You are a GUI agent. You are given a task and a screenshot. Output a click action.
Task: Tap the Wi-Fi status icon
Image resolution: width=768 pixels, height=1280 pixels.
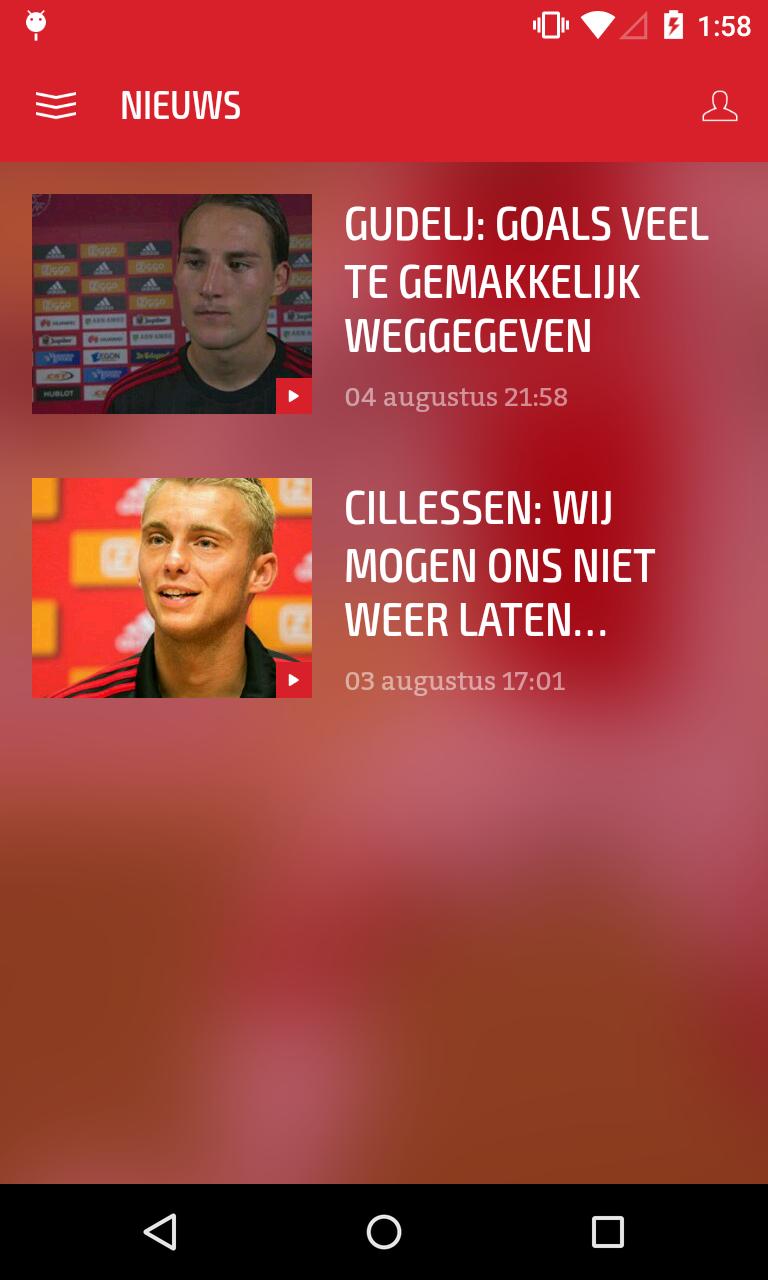coord(596,25)
